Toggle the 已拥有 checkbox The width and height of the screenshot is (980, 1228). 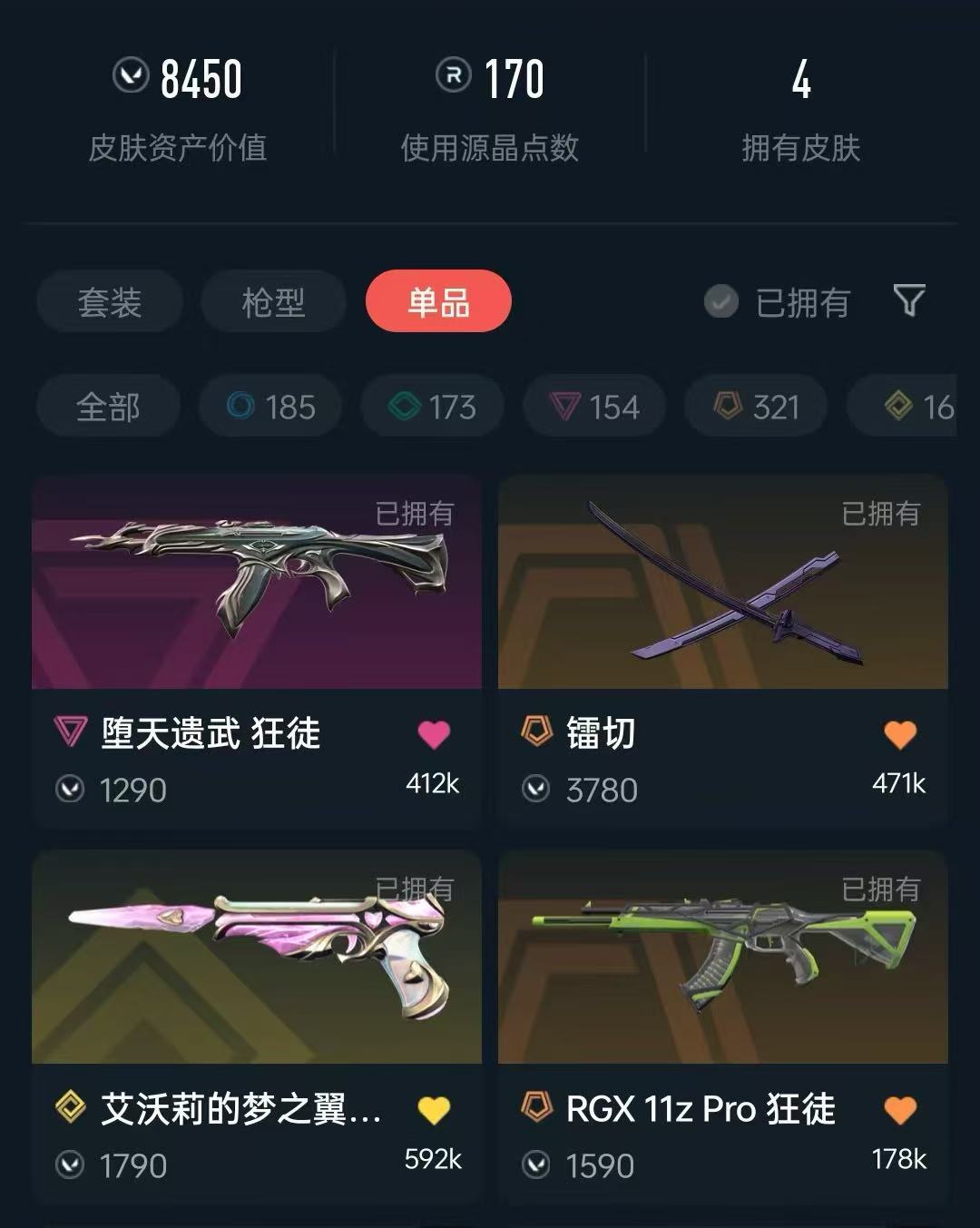(x=721, y=301)
